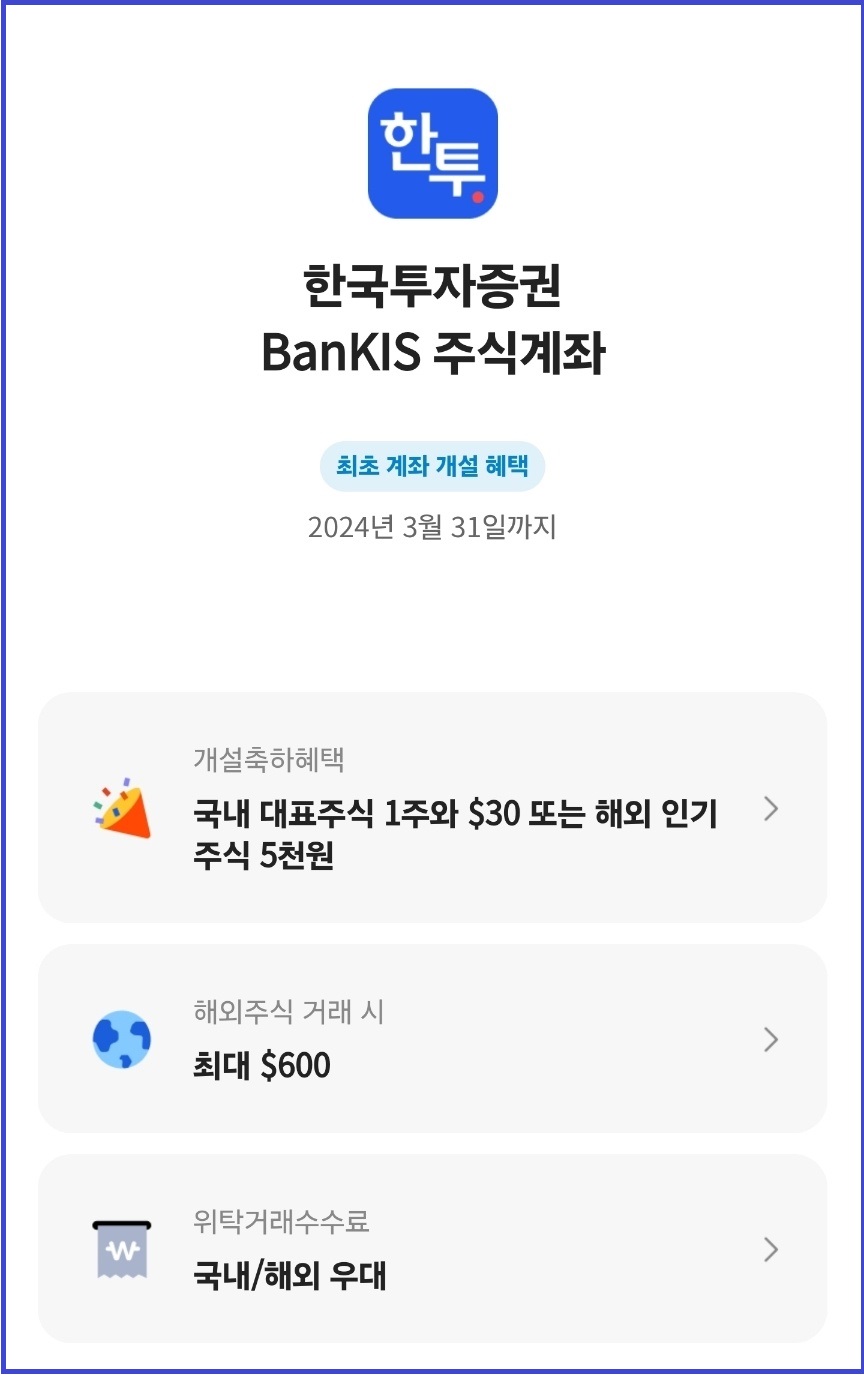Expand the 위탁거래수수료 commission details
864x1375 pixels.
(432, 1250)
